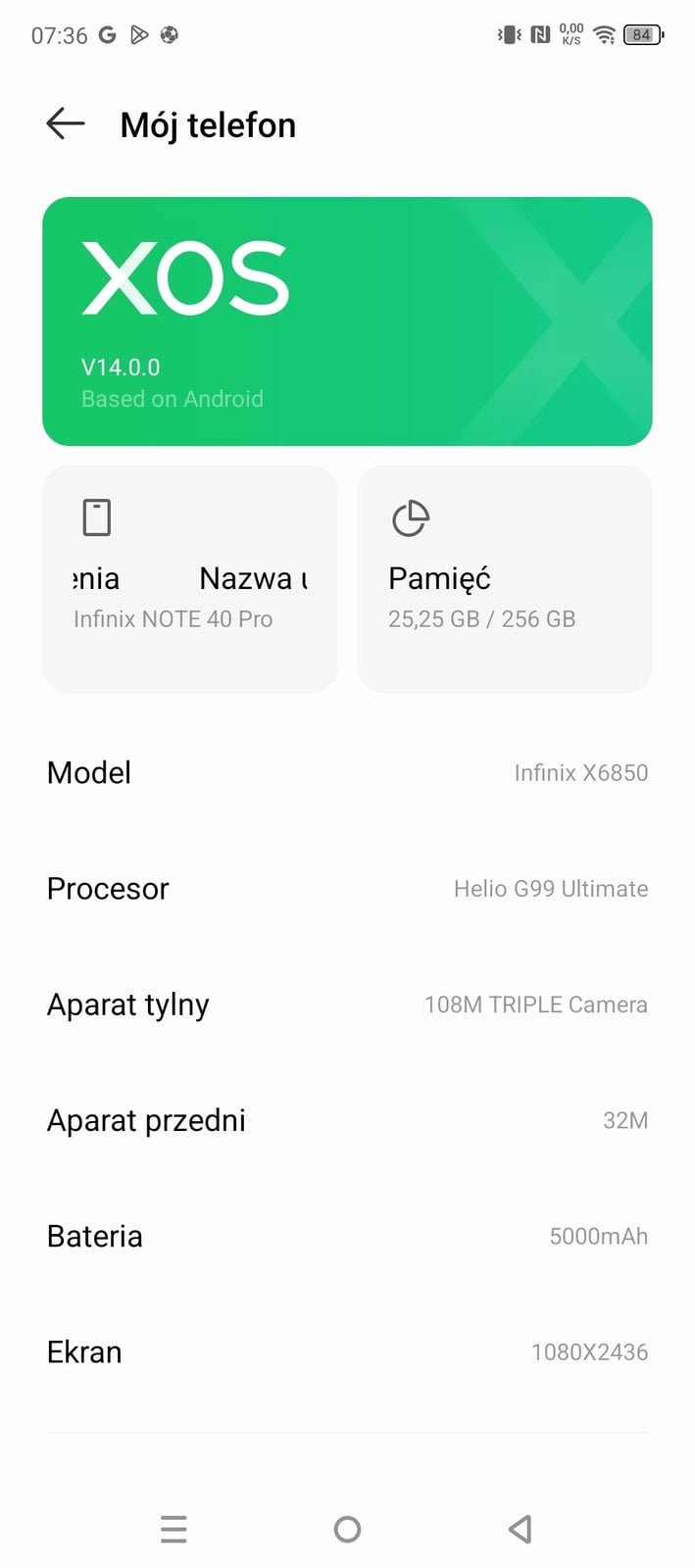Open the Pamięć storage card
Viewport: 695px width, 1568px height.
pos(504,579)
